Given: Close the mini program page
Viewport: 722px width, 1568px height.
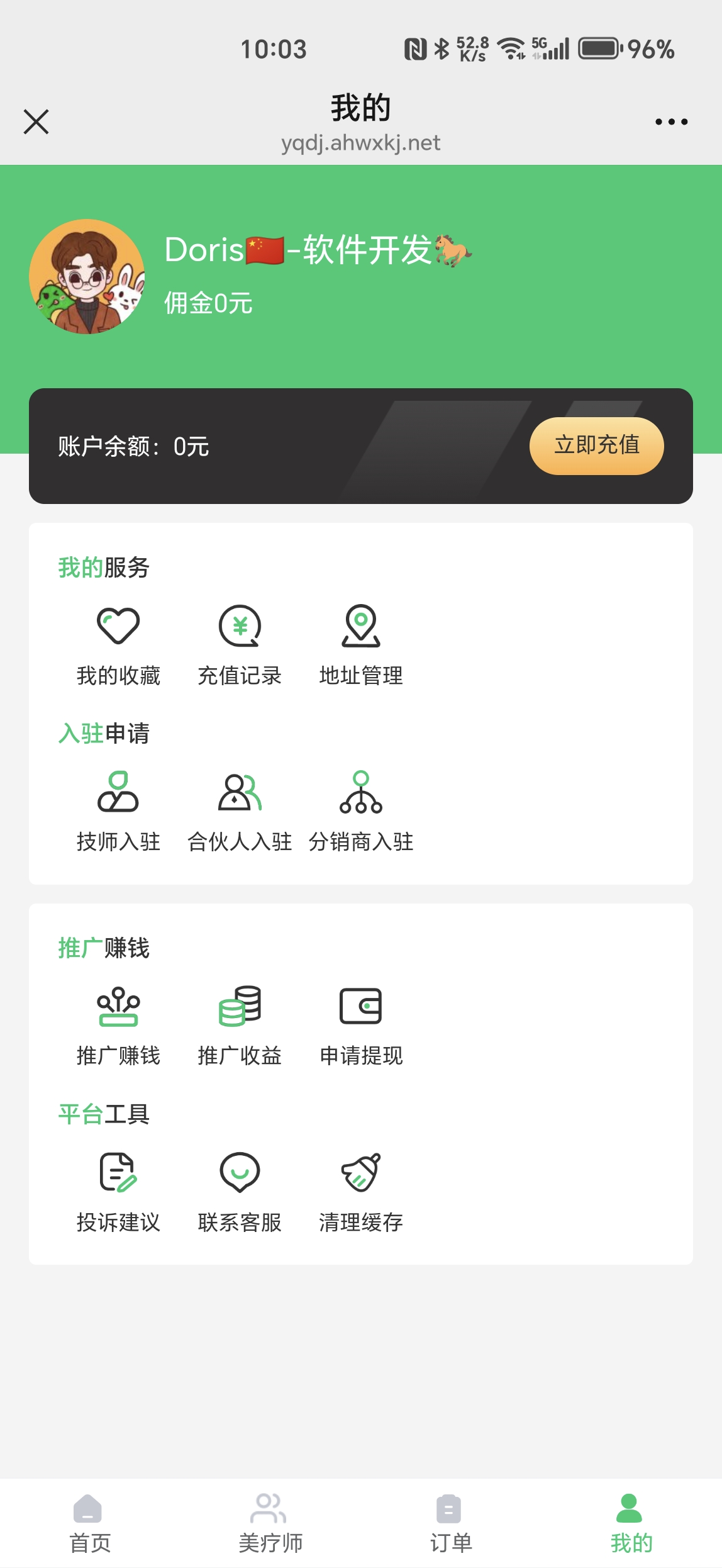Looking at the screenshot, I should [36, 121].
